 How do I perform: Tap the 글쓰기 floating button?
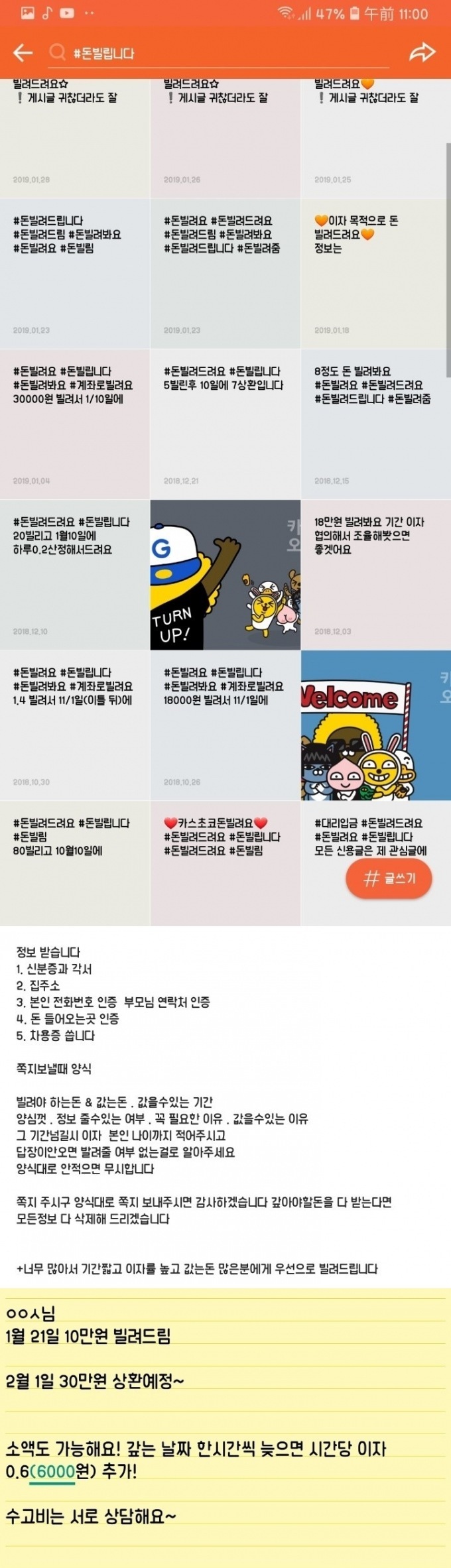(389, 878)
